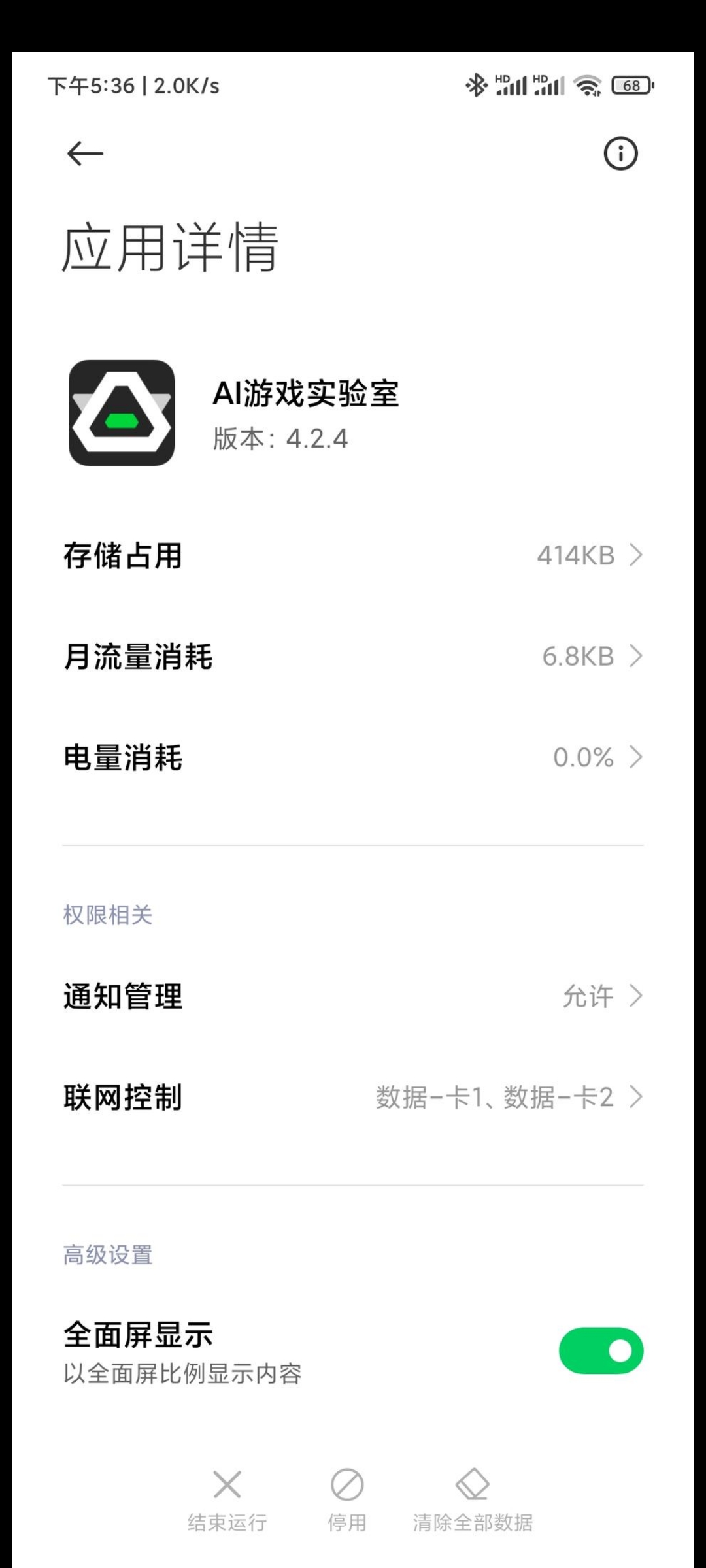Open 联网控制 network control
This screenshot has height=1568, width=706.
click(x=353, y=1097)
